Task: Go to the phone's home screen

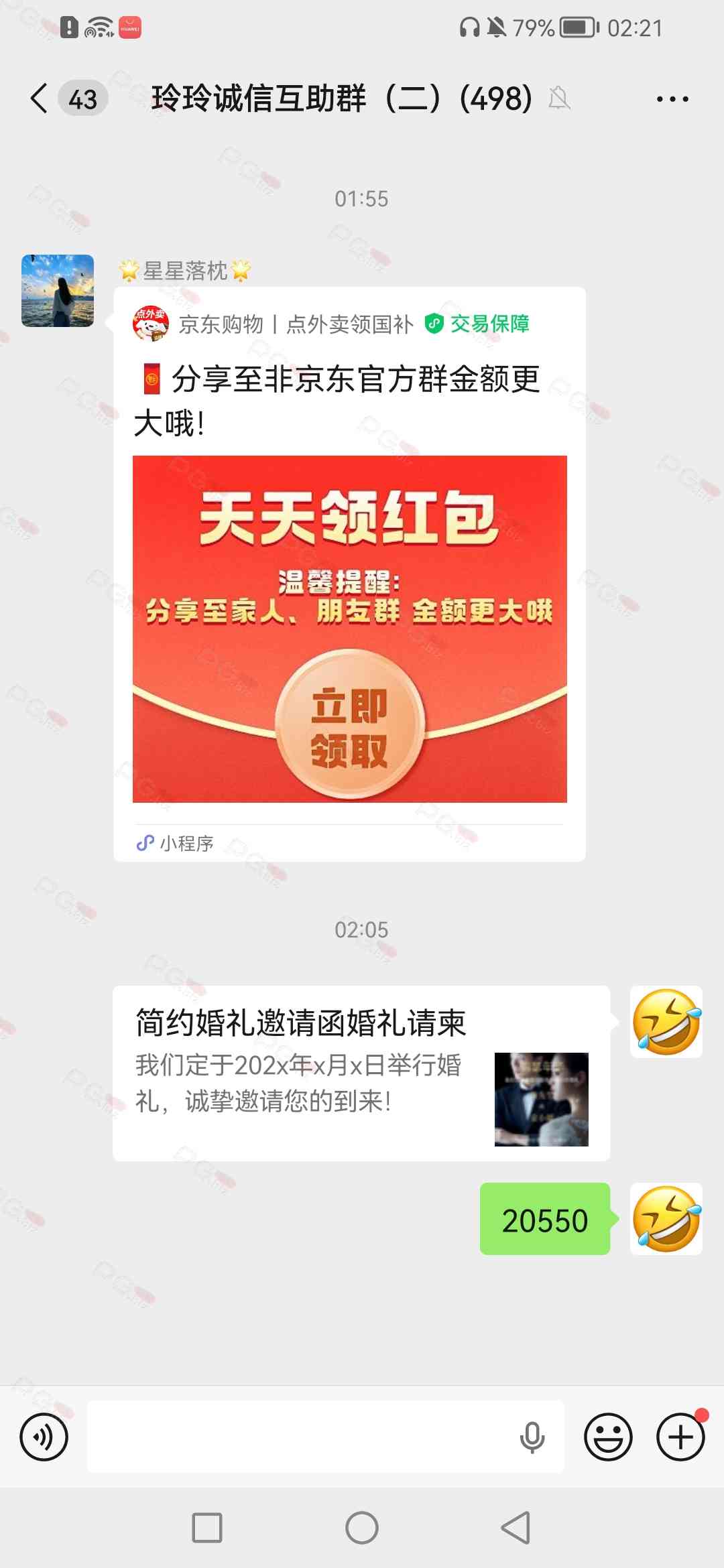Action: coord(362,1528)
